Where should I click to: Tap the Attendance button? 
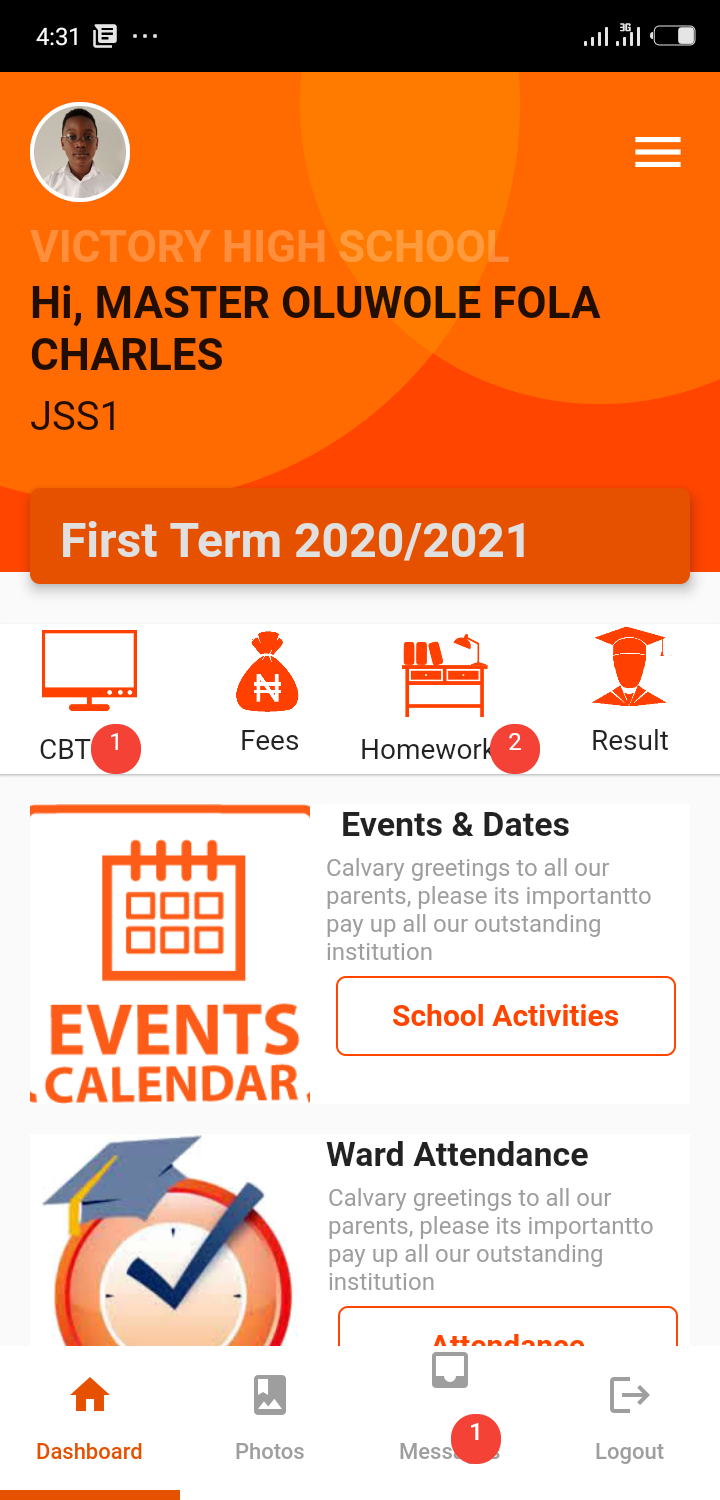coord(507,1328)
